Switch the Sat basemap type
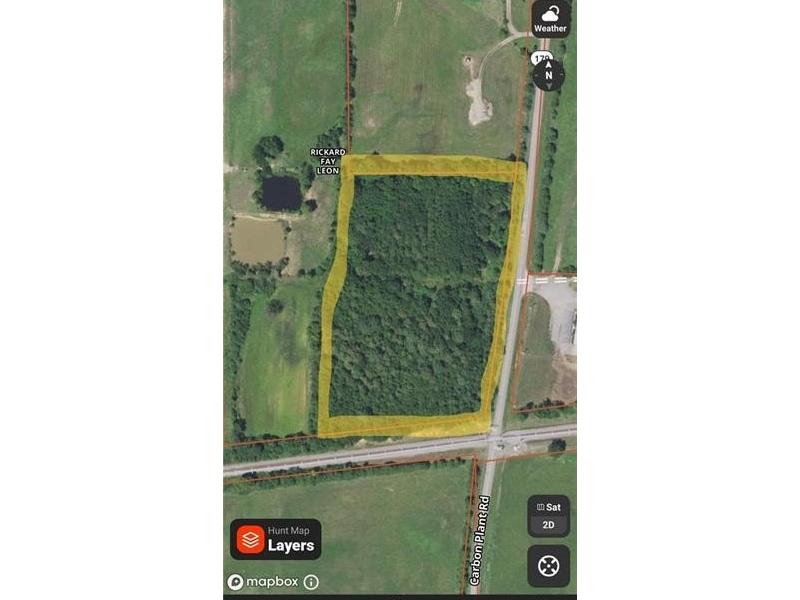Viewport: 800px width, 600px height. 549,507
